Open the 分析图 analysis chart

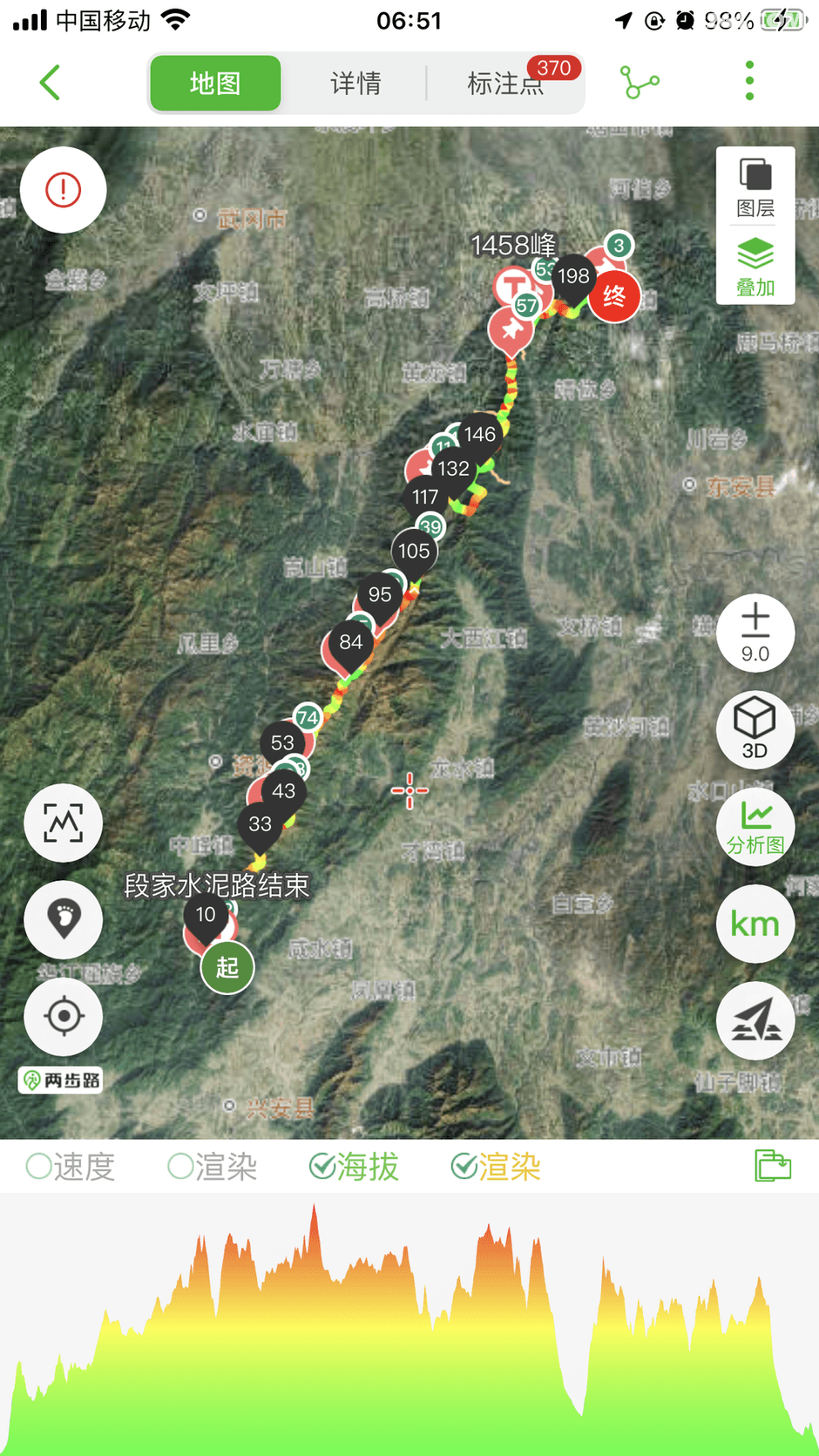point(755,827)
